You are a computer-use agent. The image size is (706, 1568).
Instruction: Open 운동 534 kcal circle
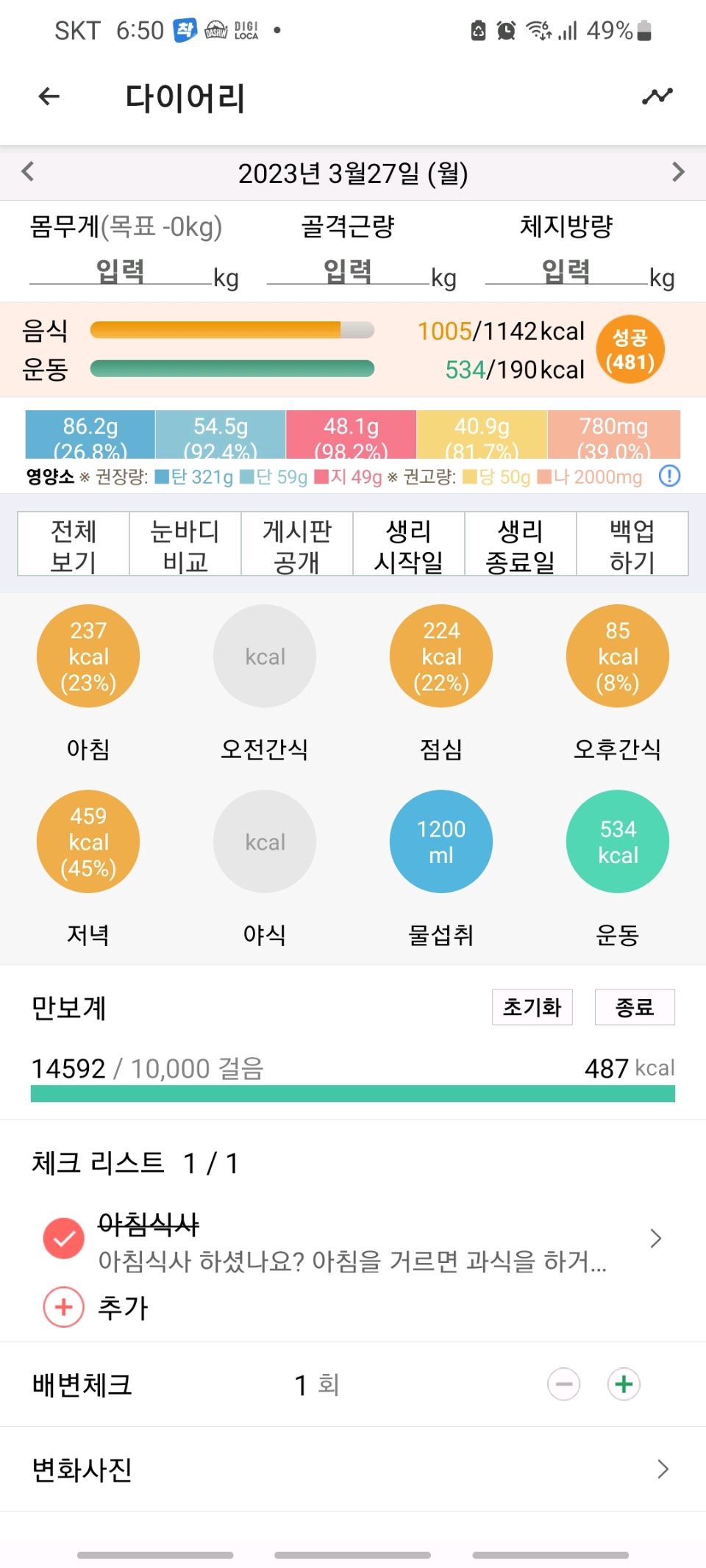tap(618, 842)
